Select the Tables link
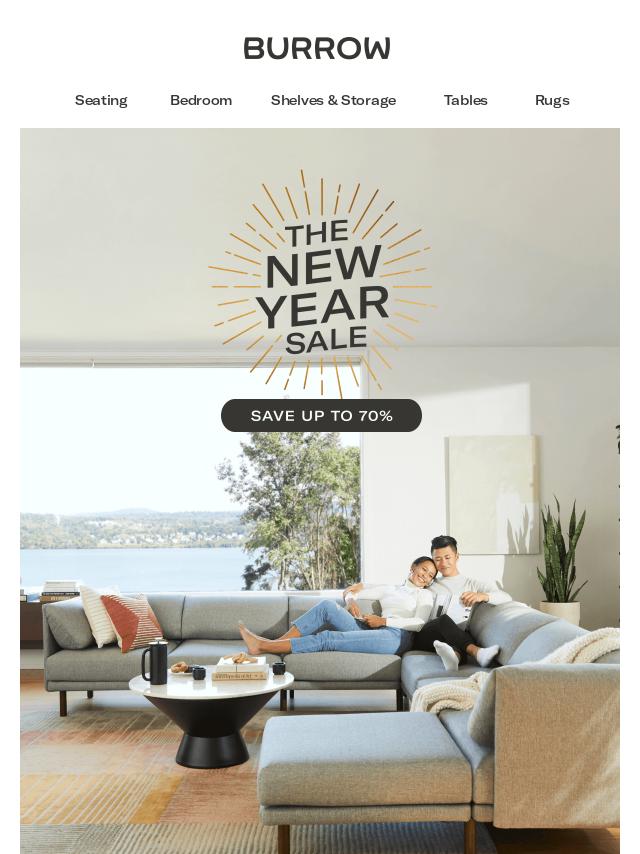 [465, 100]
